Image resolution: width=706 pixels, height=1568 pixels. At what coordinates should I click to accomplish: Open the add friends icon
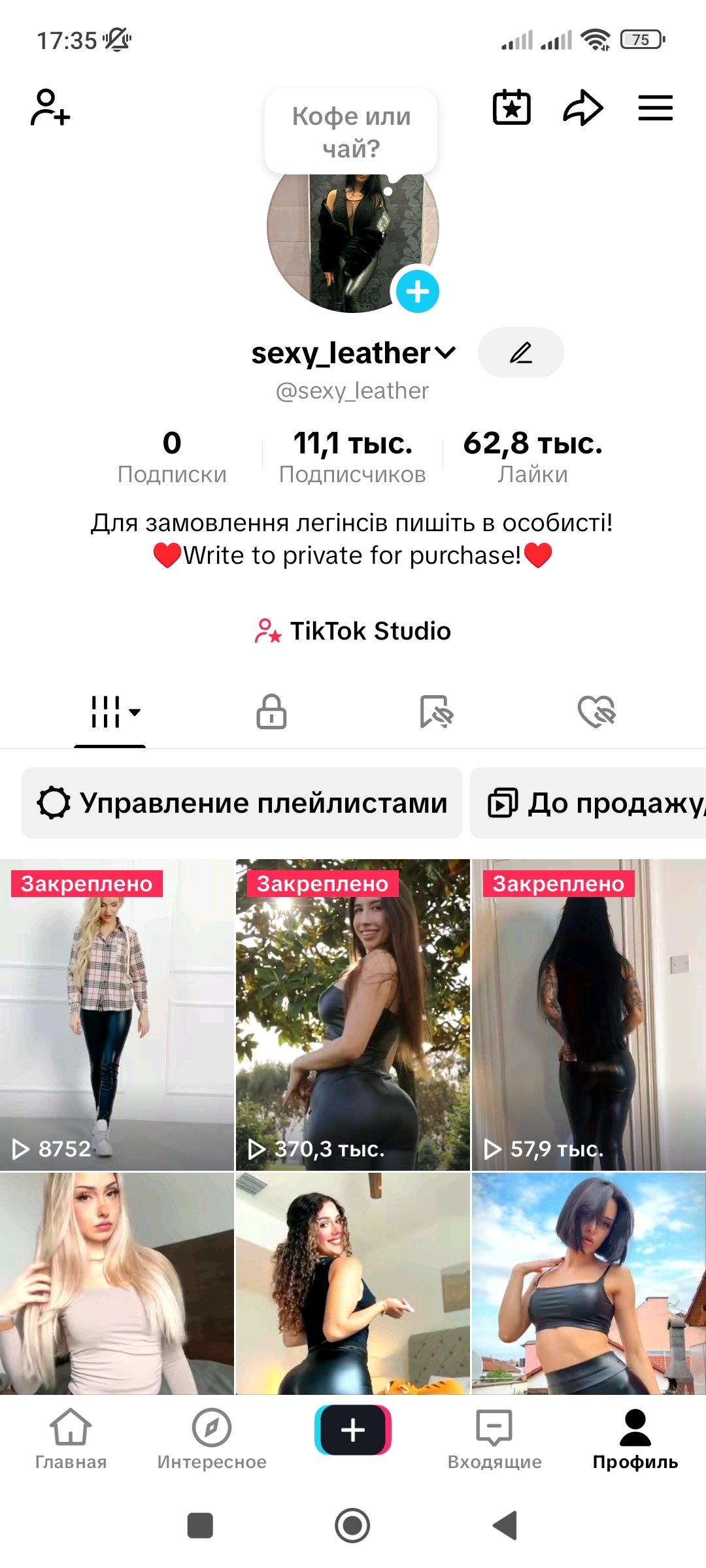coord(50,108)
